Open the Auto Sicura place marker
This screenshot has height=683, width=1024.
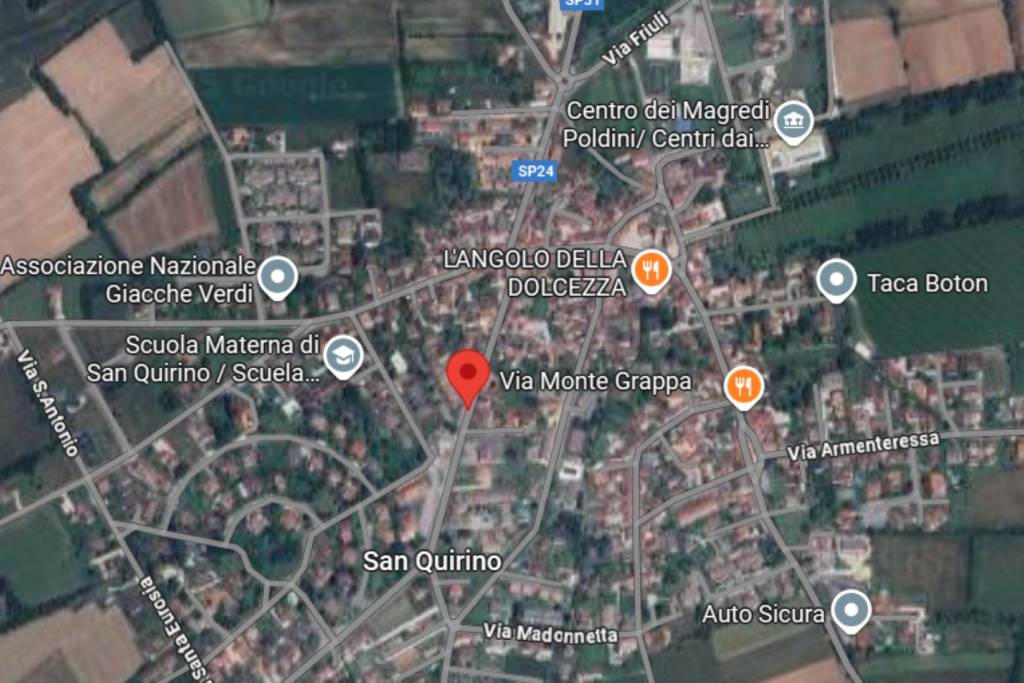(x=851, y=609)
